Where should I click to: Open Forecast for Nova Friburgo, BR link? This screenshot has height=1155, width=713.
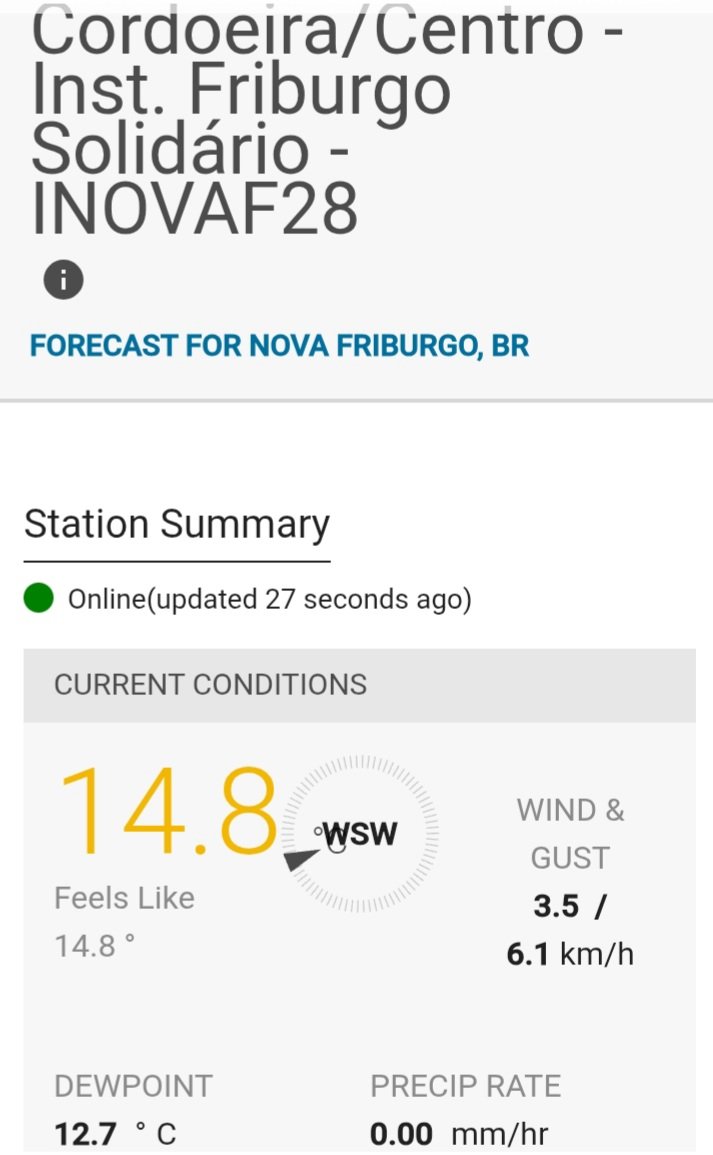pyautogui.click(x=279, y=346)
